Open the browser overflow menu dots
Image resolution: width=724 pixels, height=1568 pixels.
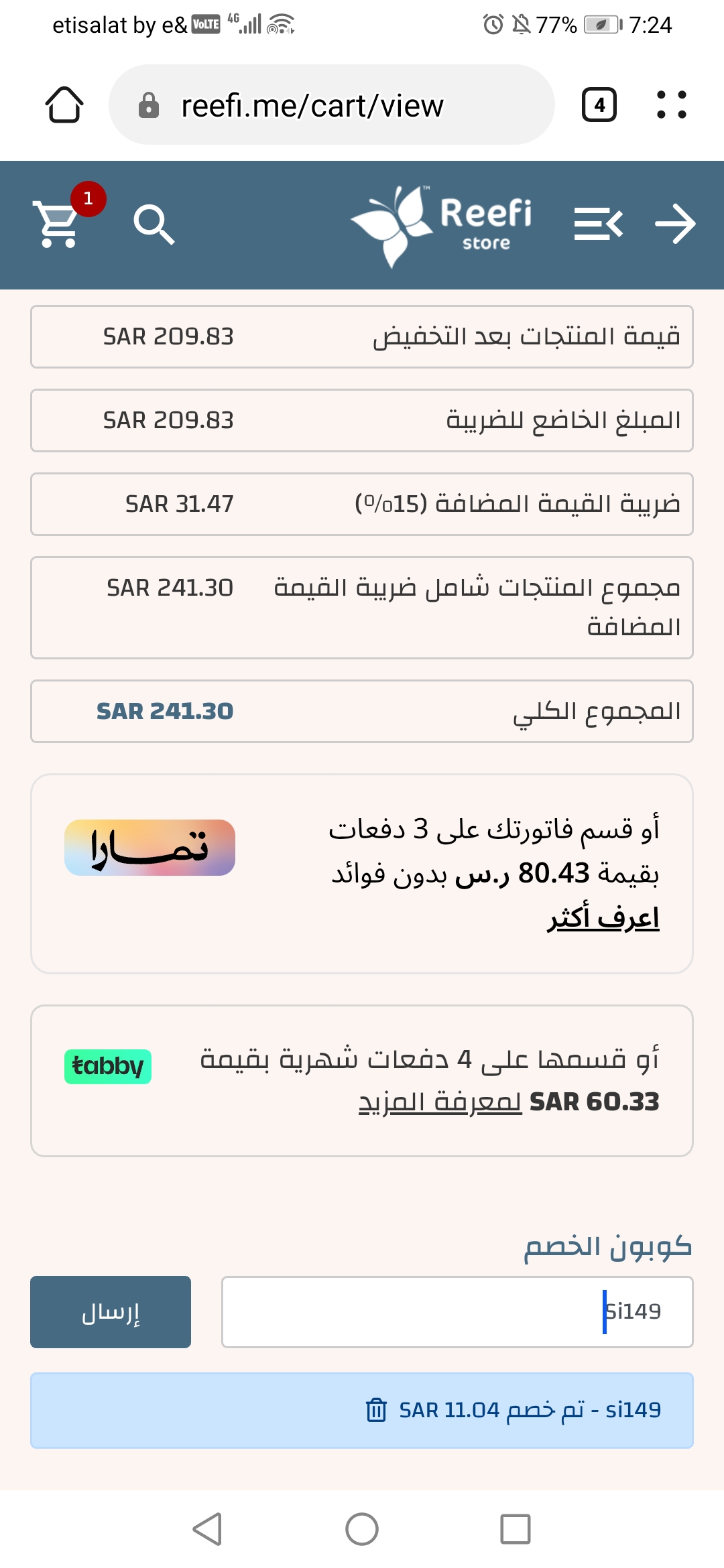(672, 105)
